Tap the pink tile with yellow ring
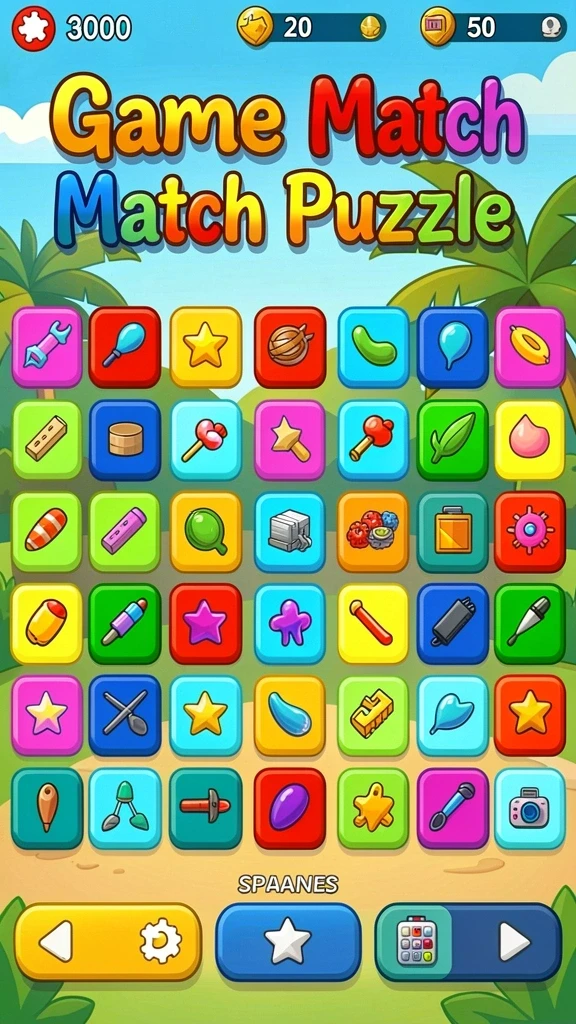This screenshot has width=576, height=1024. [x=530, y=347]
